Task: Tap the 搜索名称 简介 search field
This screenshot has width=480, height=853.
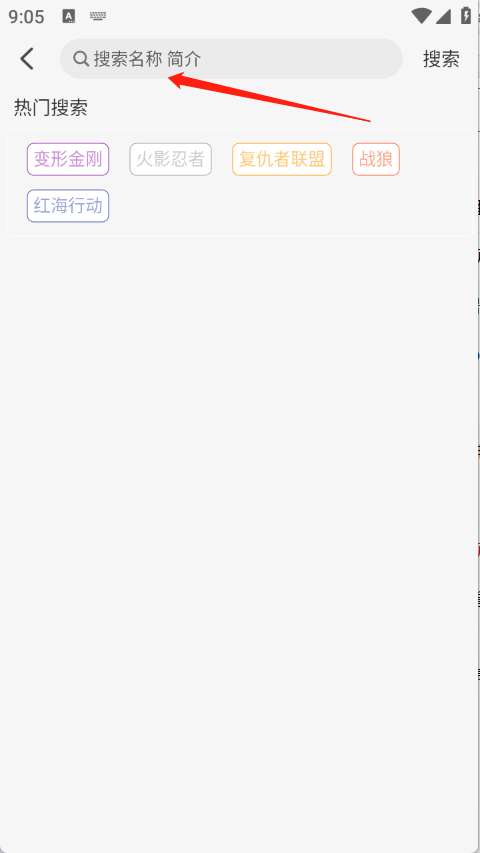Action: click(231, 59)
